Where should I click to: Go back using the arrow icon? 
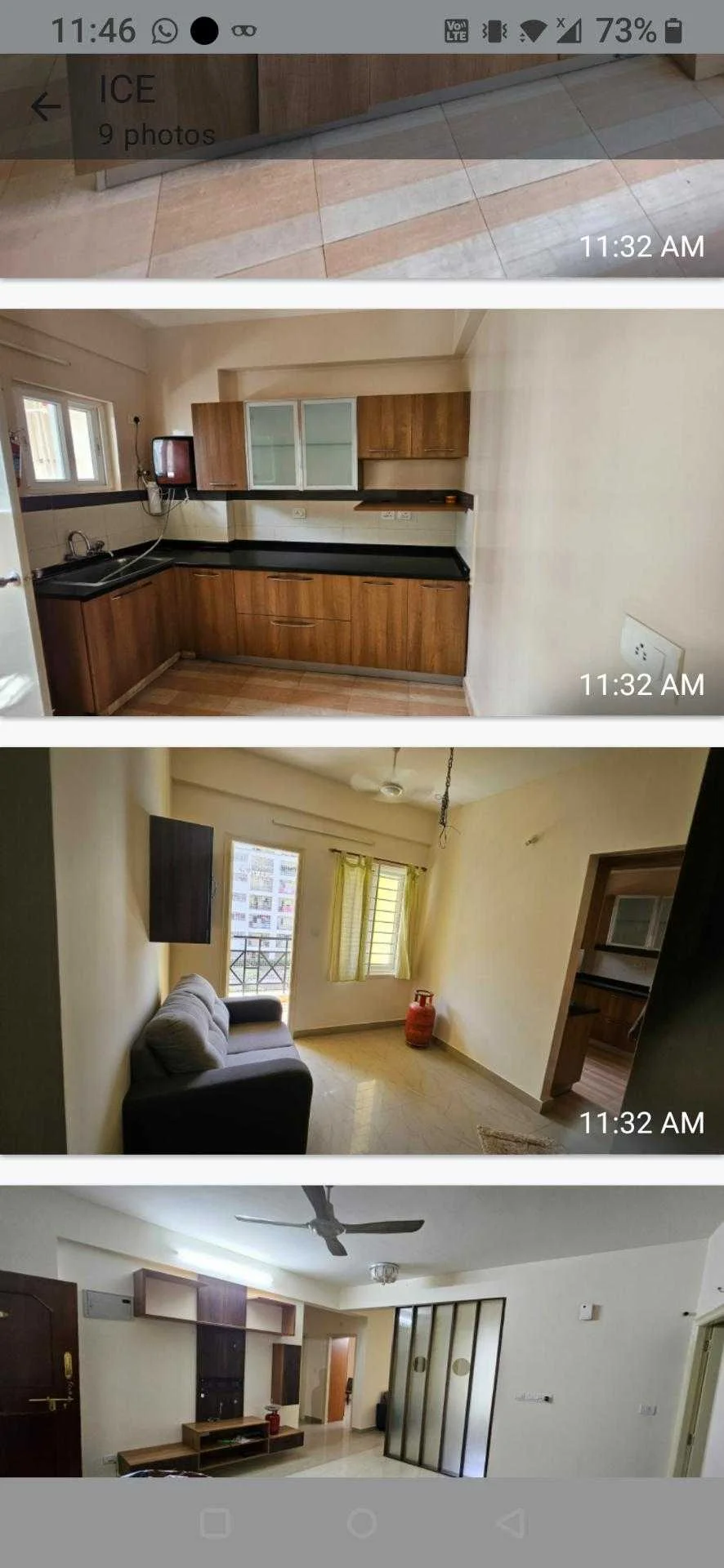click(46, 107)
